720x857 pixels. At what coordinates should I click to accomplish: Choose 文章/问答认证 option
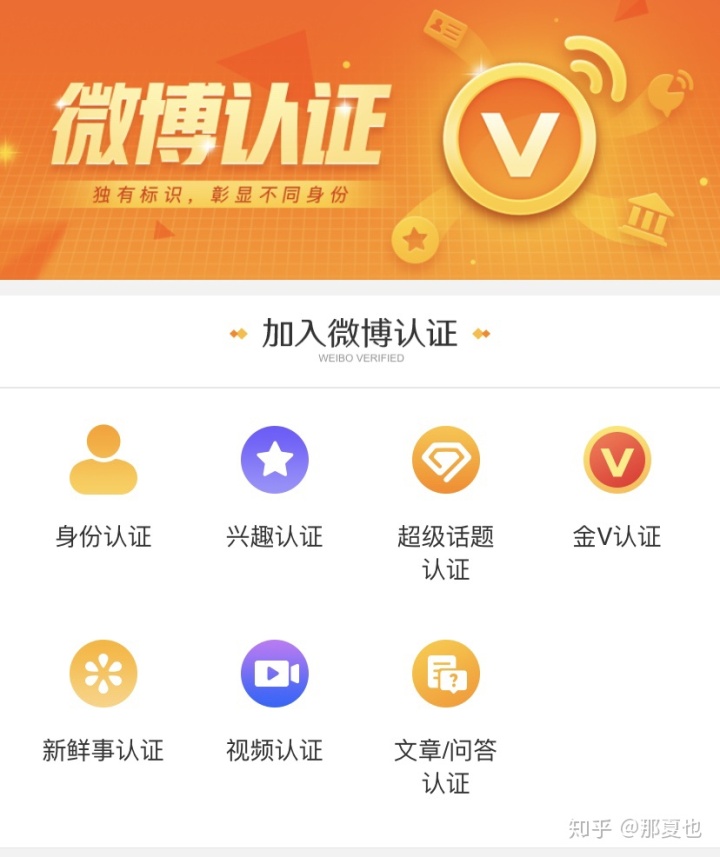click(446, 674)
